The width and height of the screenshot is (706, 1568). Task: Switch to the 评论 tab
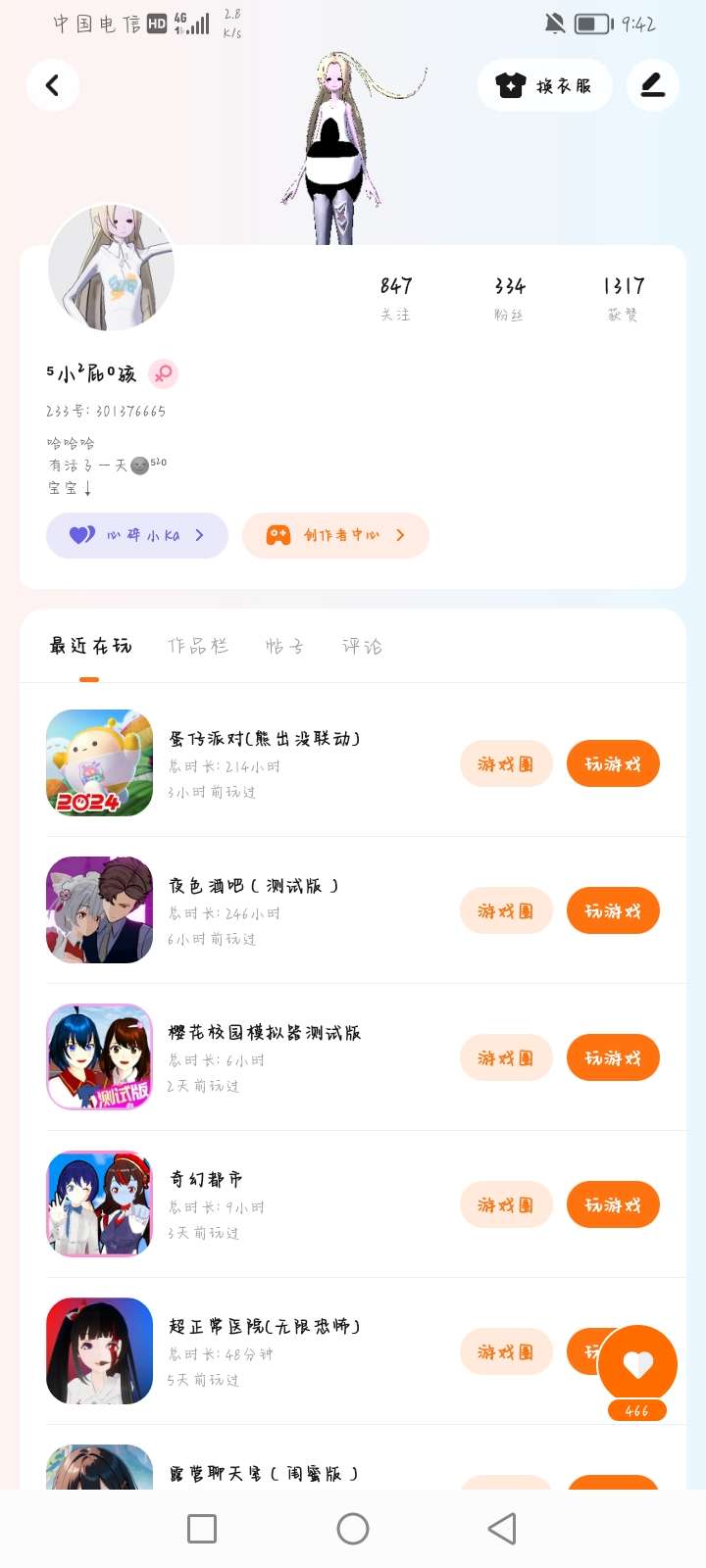[x=362, y=646]
